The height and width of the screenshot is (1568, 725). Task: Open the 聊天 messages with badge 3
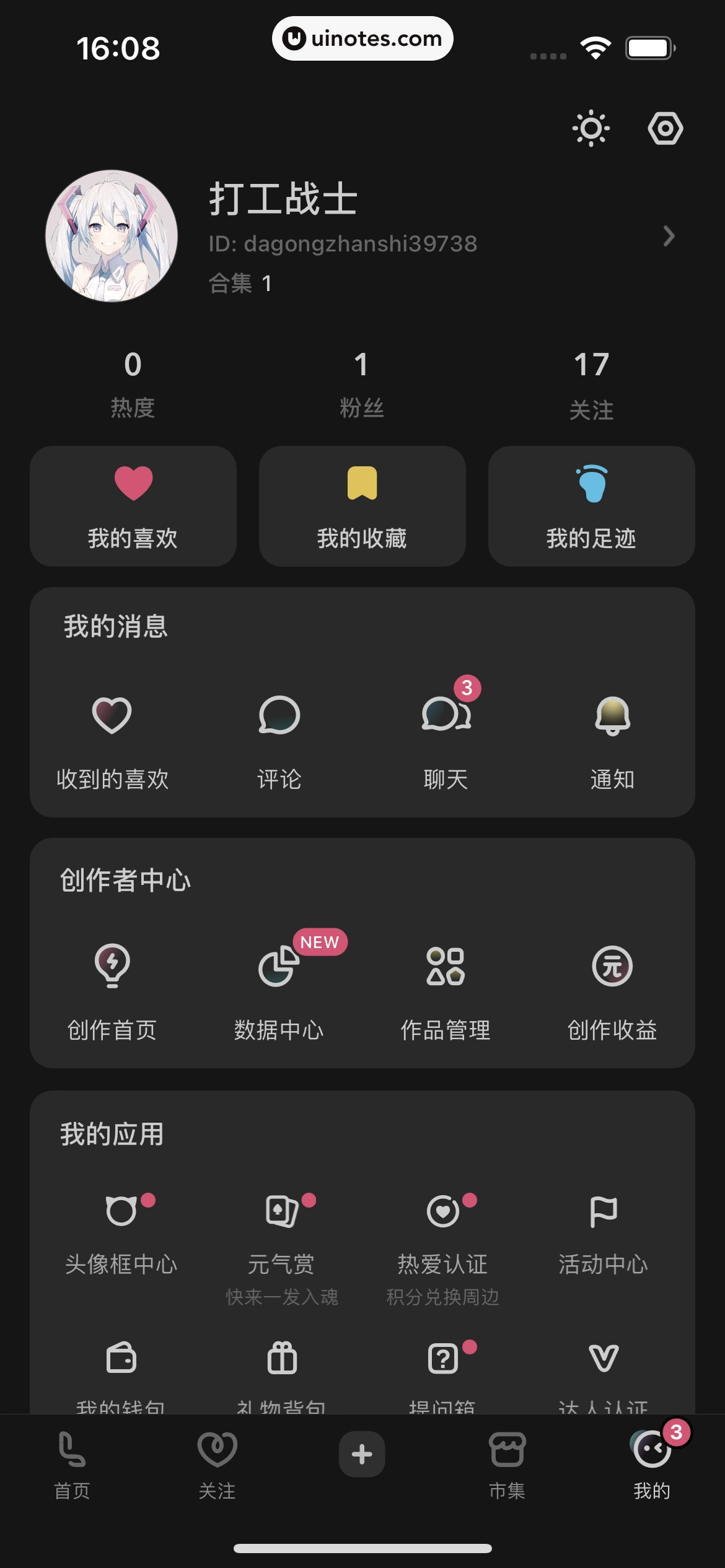pyautogui.click(x=445, y=737)
